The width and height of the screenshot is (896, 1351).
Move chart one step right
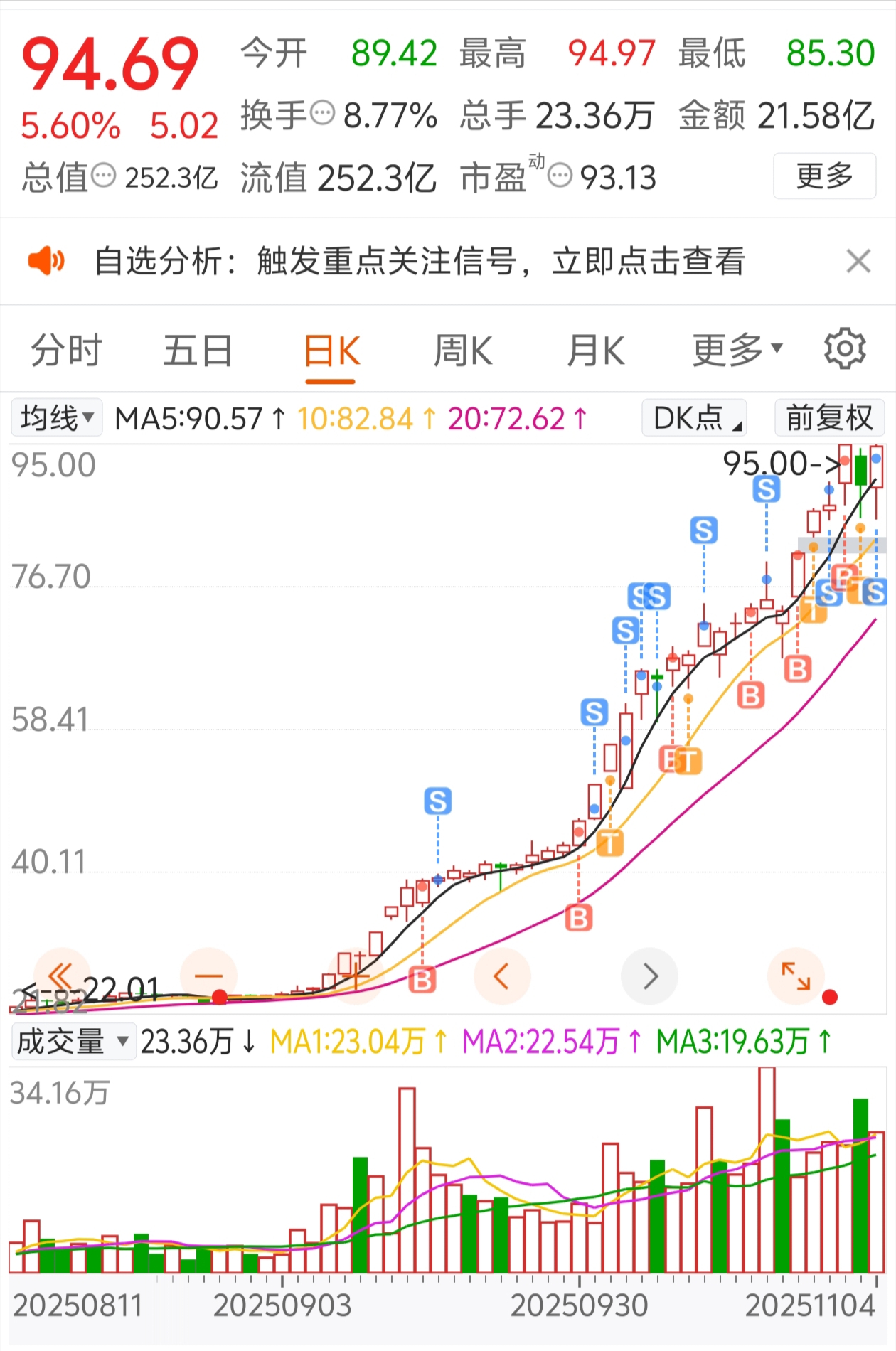point(649,976)
